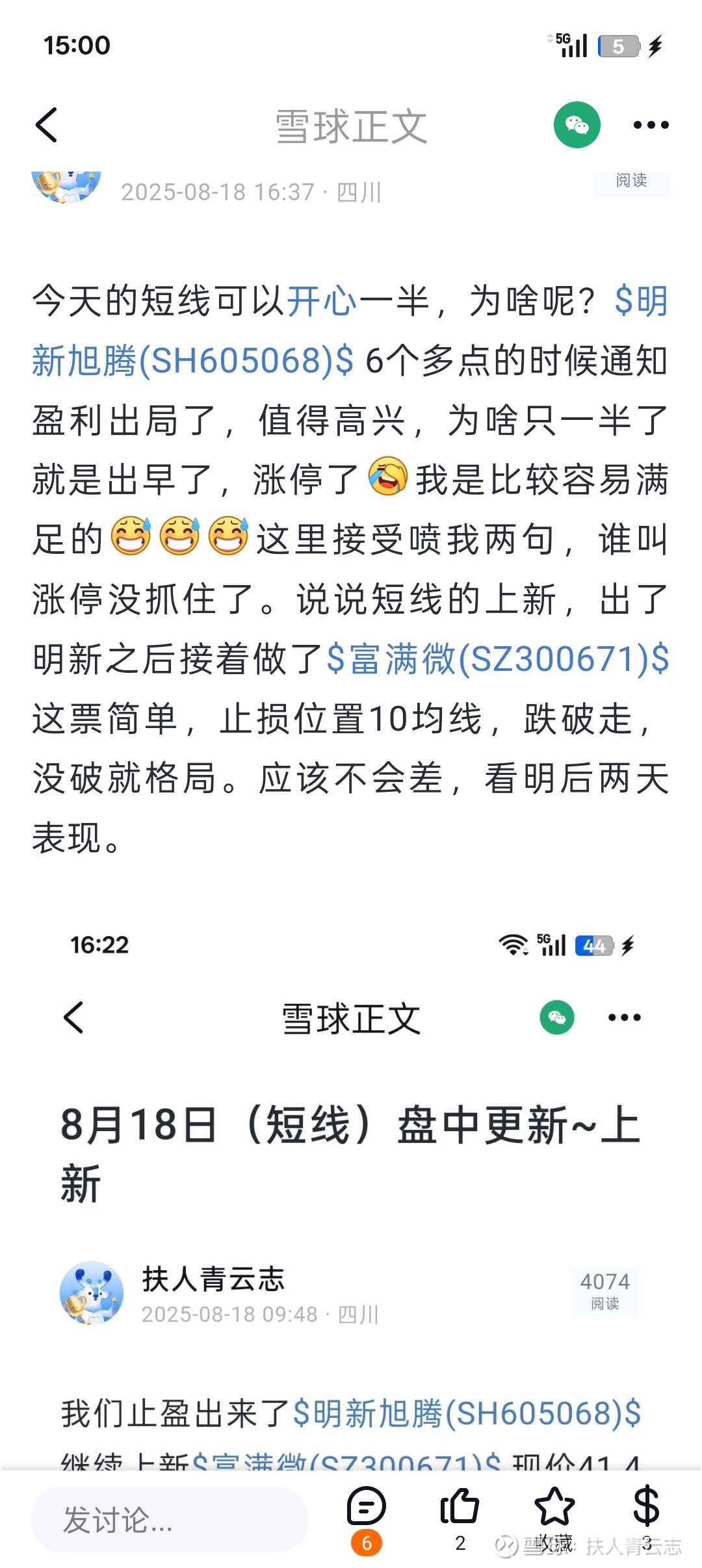Image resolution: width=702 pixels, height=1568 pixels.
Task: Tap the 发讨论 comment input box
Action: click(169, 1519)
